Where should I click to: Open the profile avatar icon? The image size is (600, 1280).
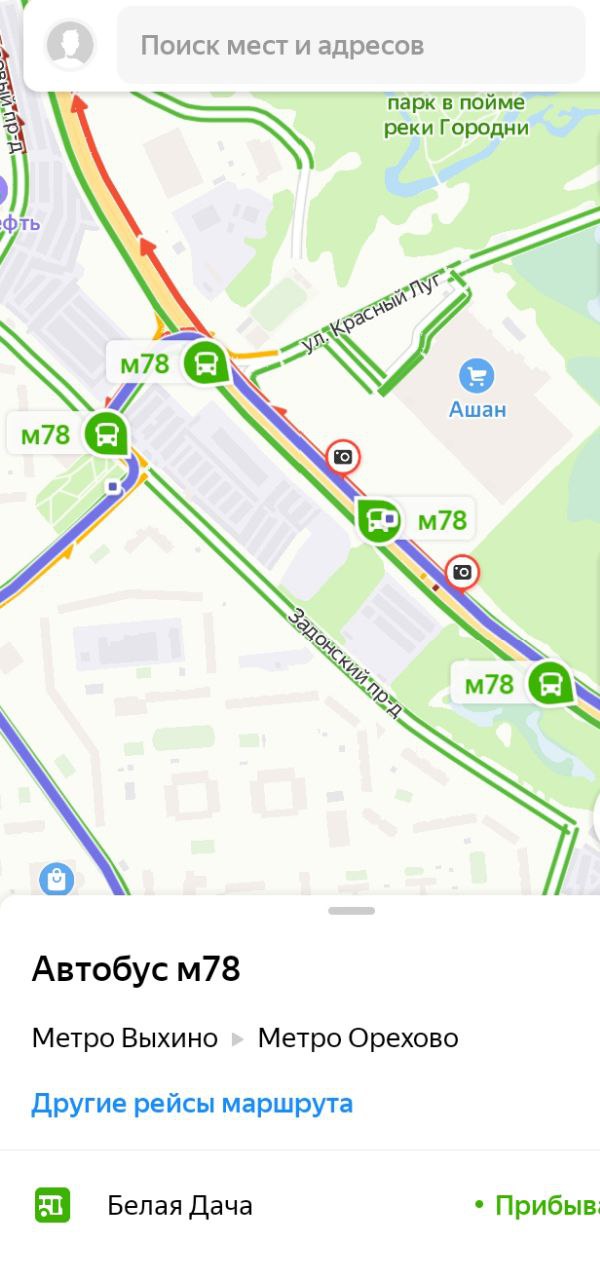click(x=70, y=45)
